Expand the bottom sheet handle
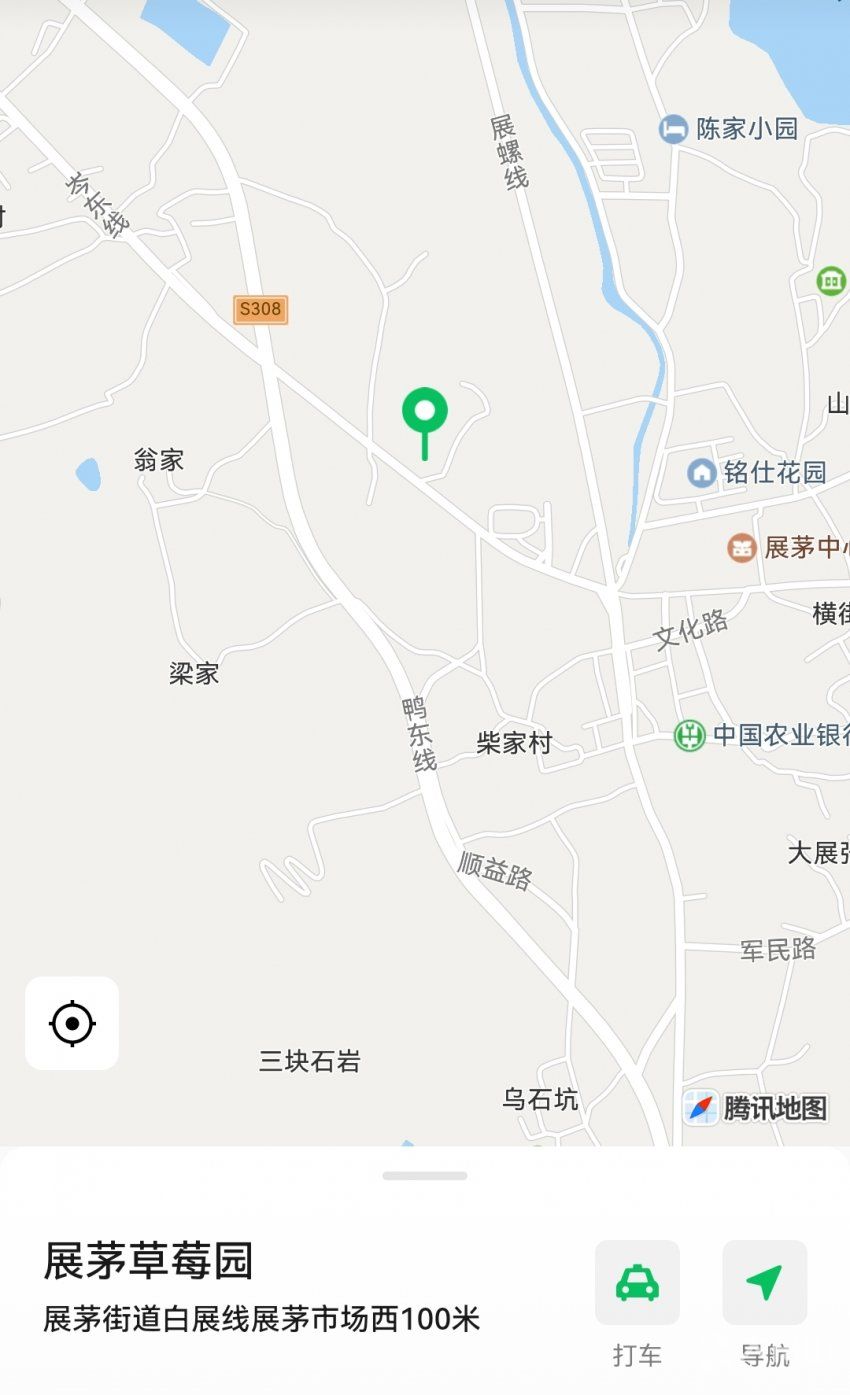850x1395 pixels. 425,1176
